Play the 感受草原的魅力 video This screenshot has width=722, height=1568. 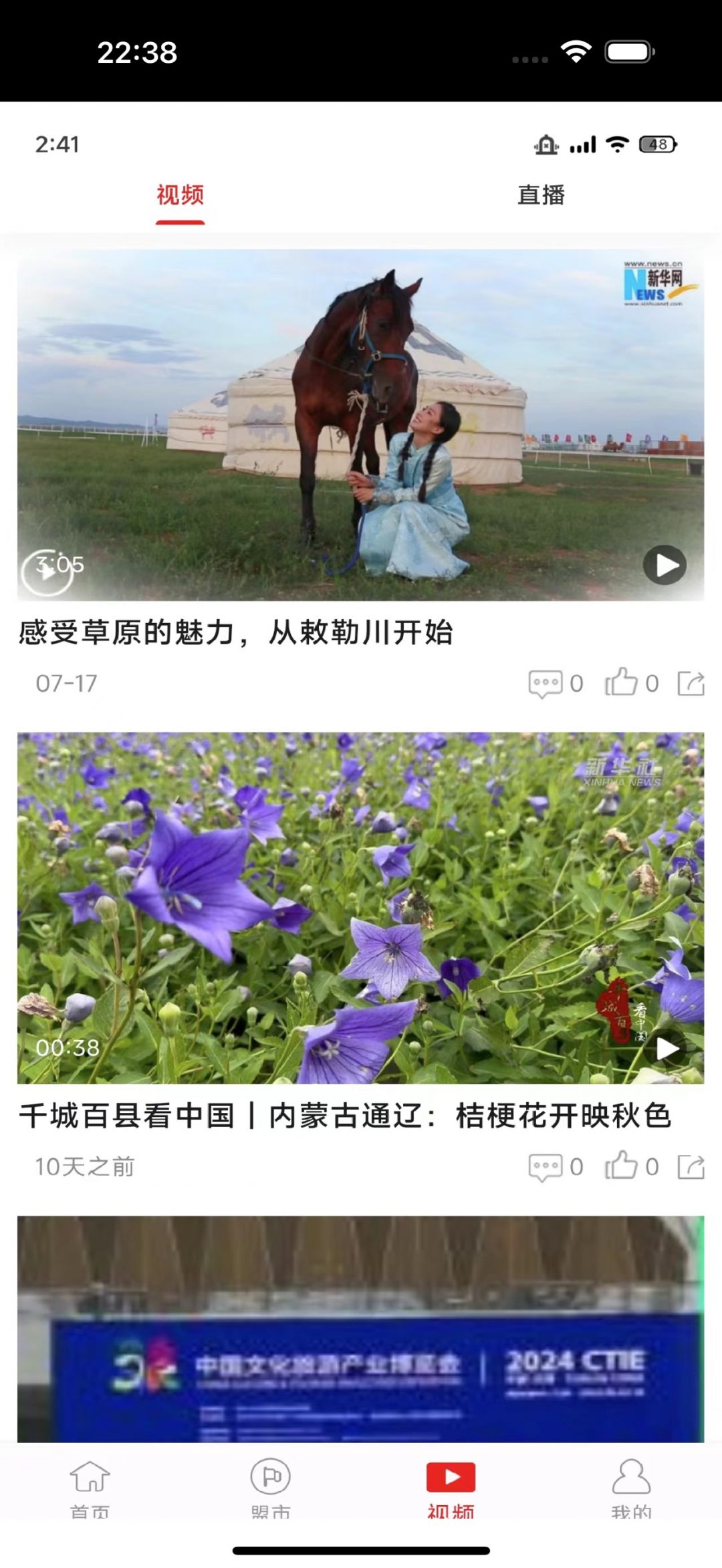(665, 565)
